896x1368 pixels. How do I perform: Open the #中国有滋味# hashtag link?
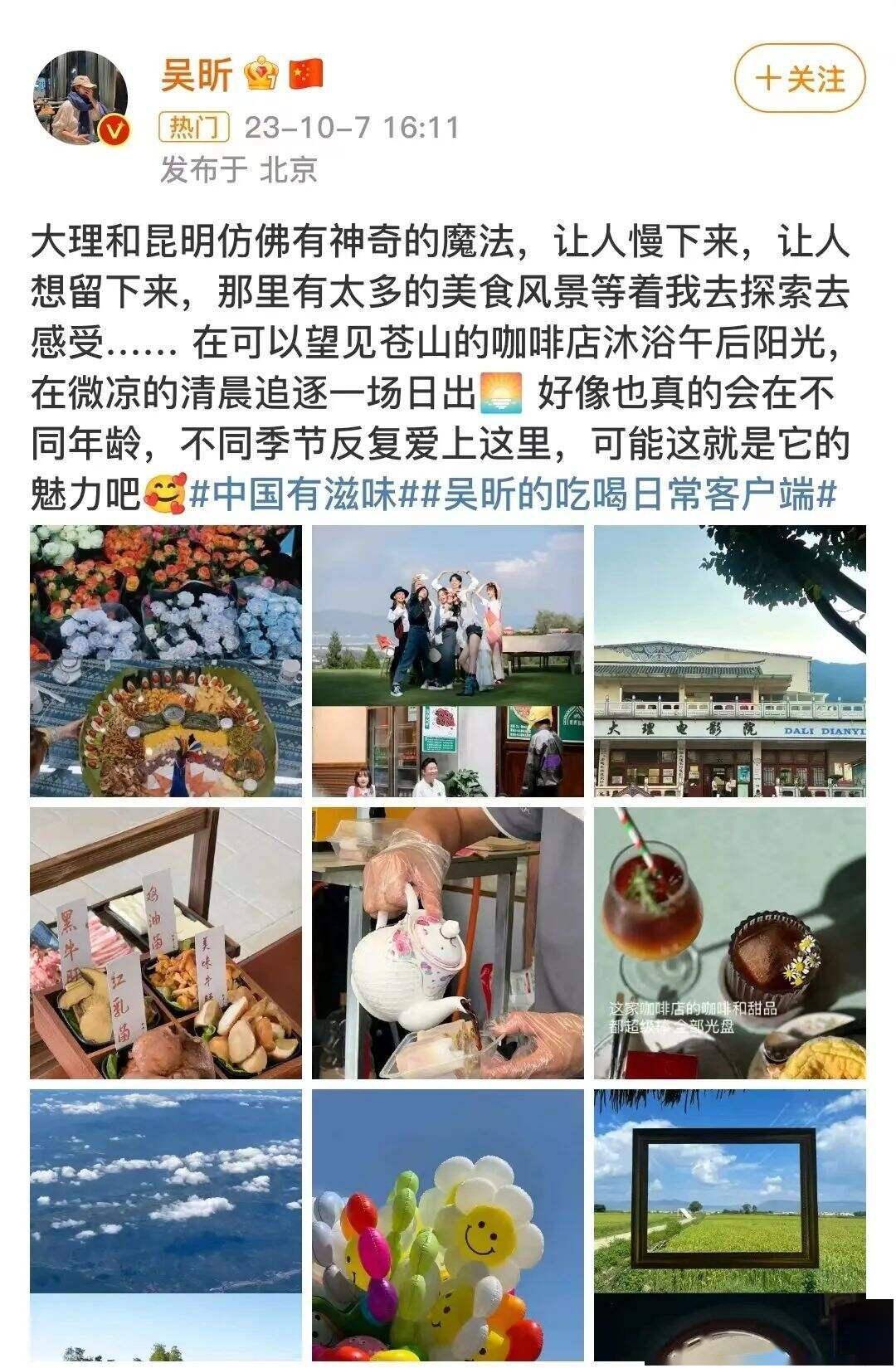coord(299,495)
